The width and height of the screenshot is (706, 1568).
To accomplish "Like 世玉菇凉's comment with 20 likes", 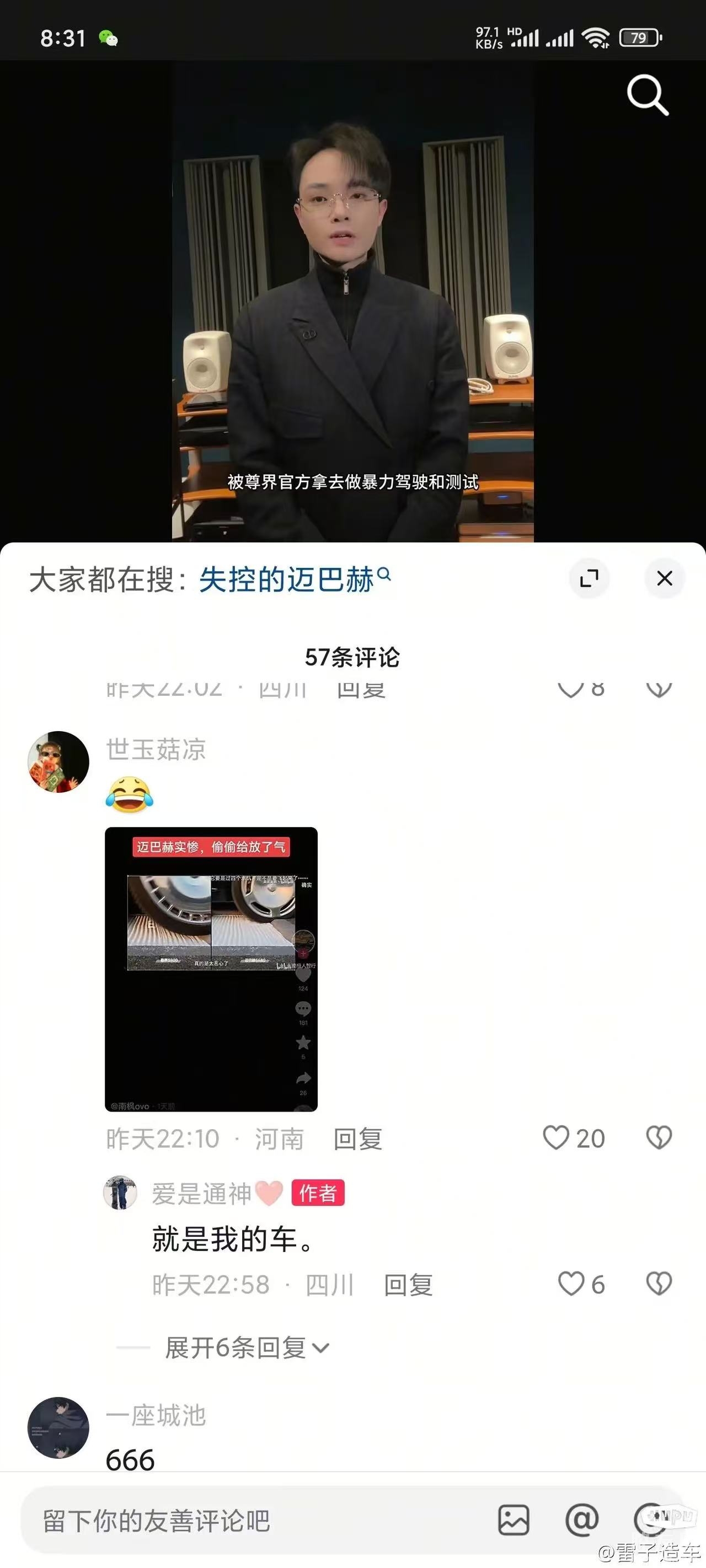I will point(556,1137).
